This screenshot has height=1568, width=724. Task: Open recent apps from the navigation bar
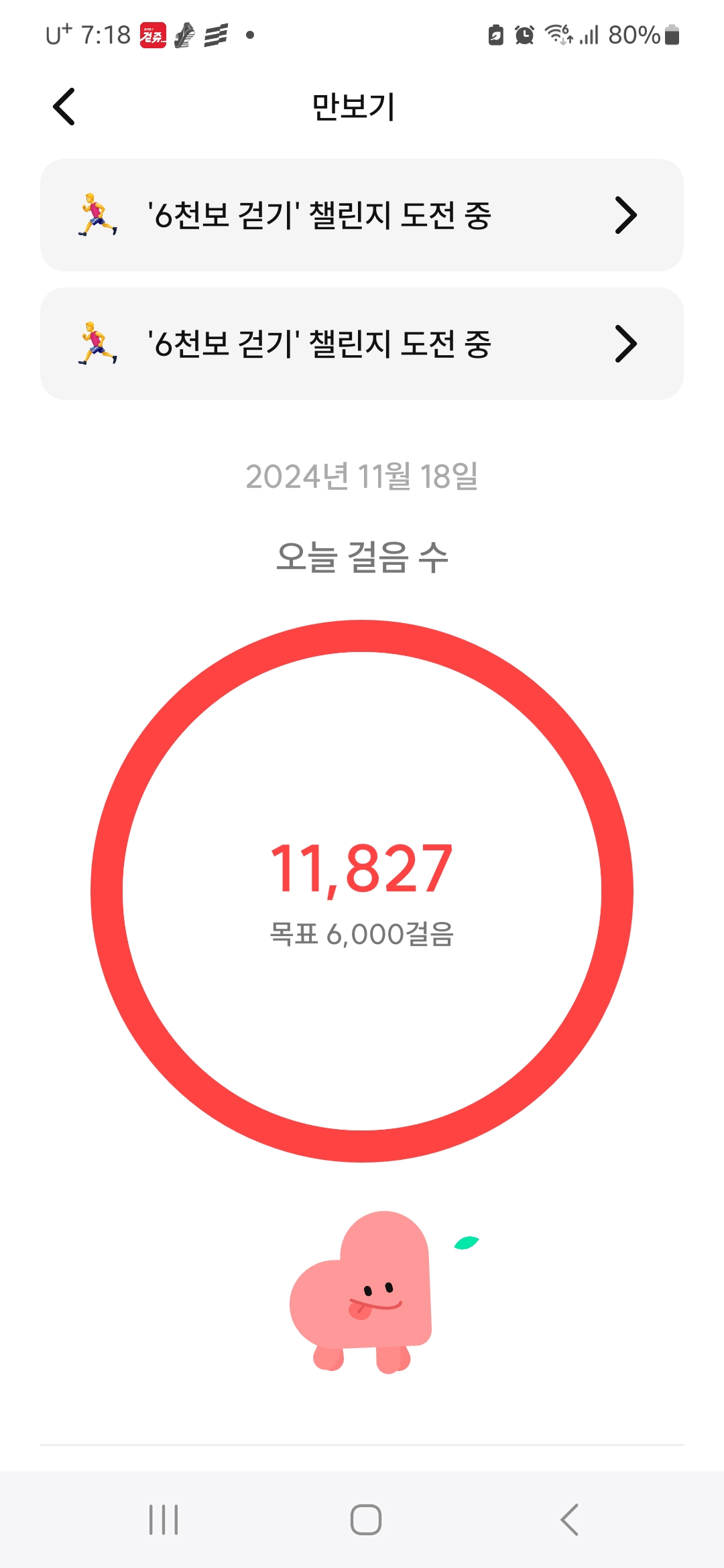click(163, 1519)
